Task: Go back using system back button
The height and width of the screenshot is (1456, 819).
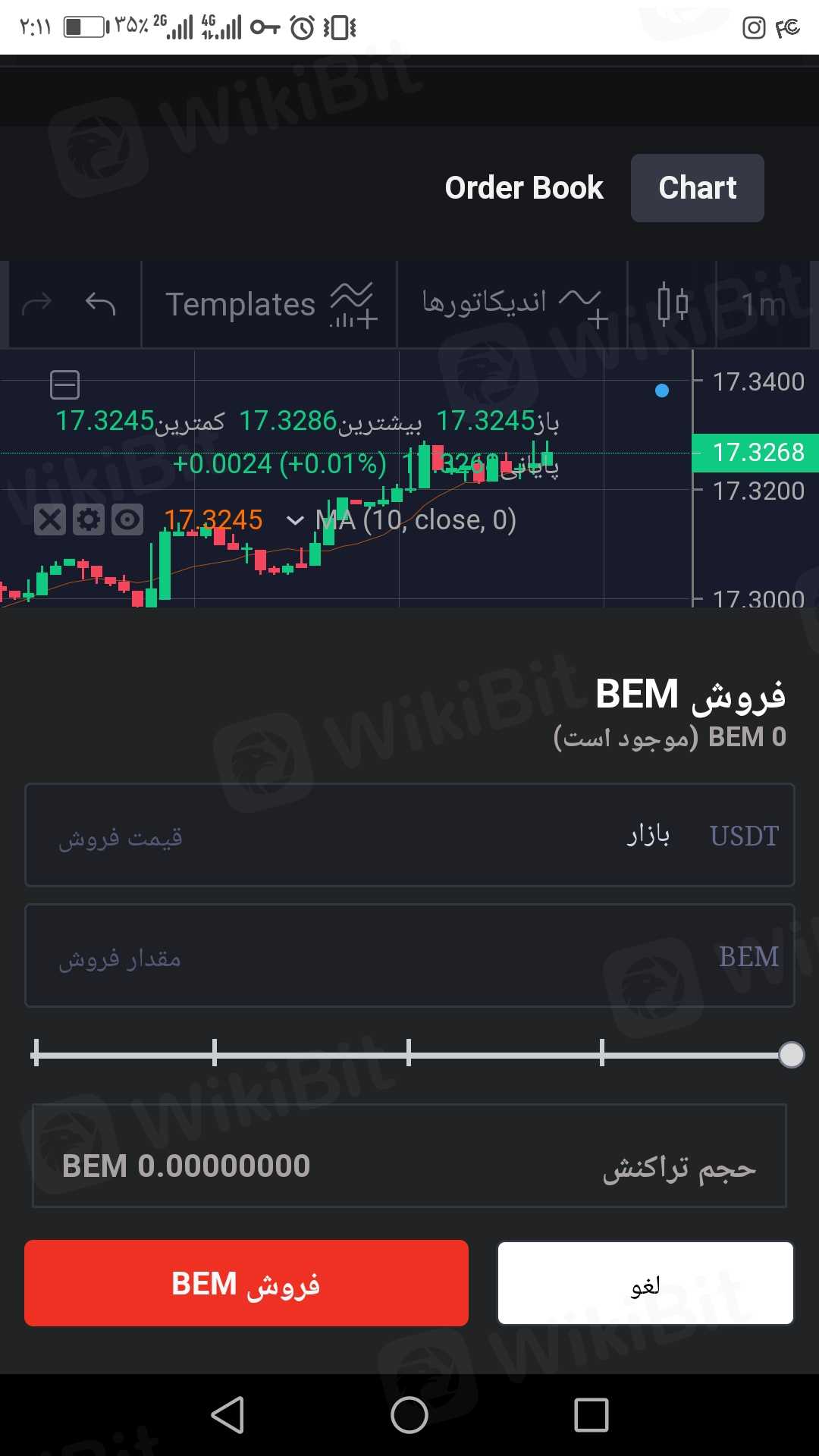Action: [x=227, y=1415]
